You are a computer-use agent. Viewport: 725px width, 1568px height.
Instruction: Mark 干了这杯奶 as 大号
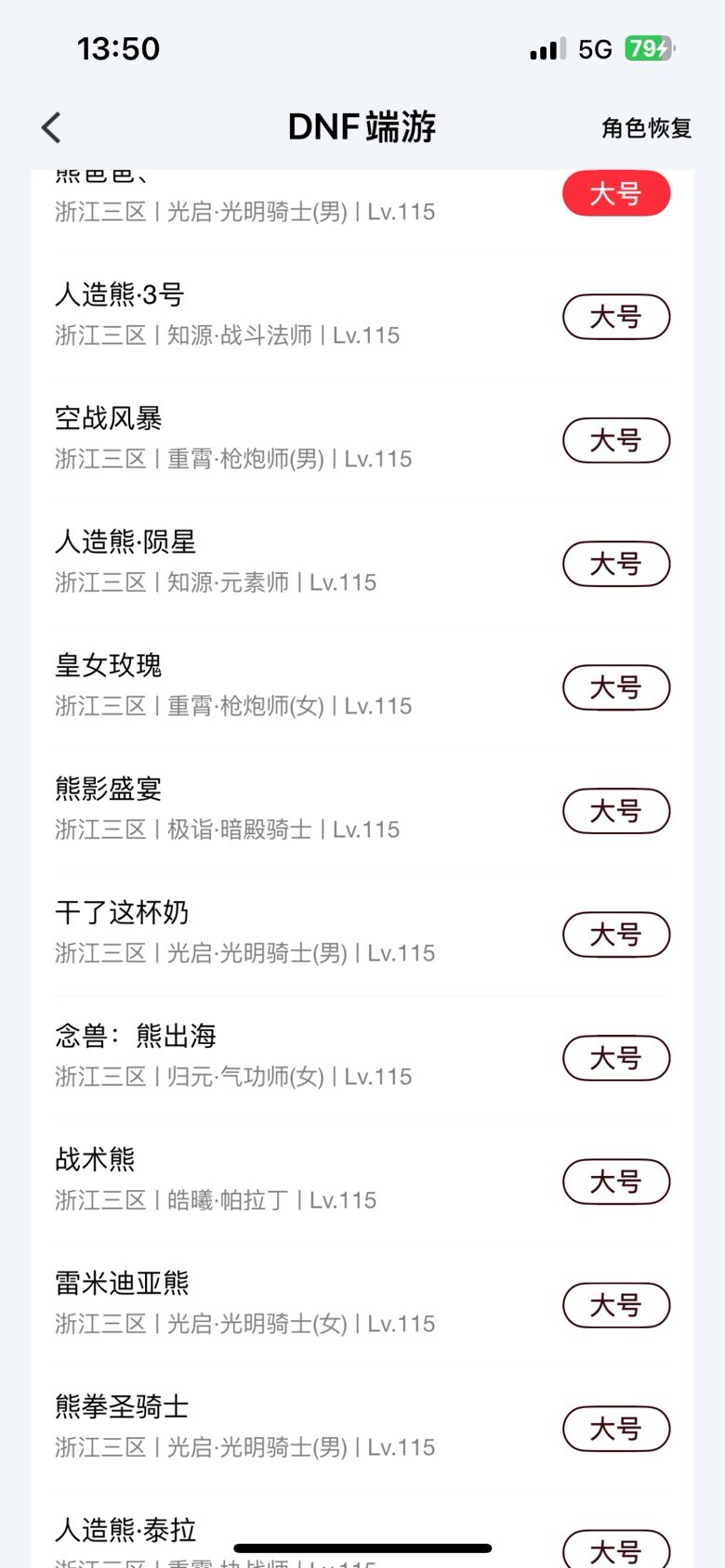click(616, 934)
